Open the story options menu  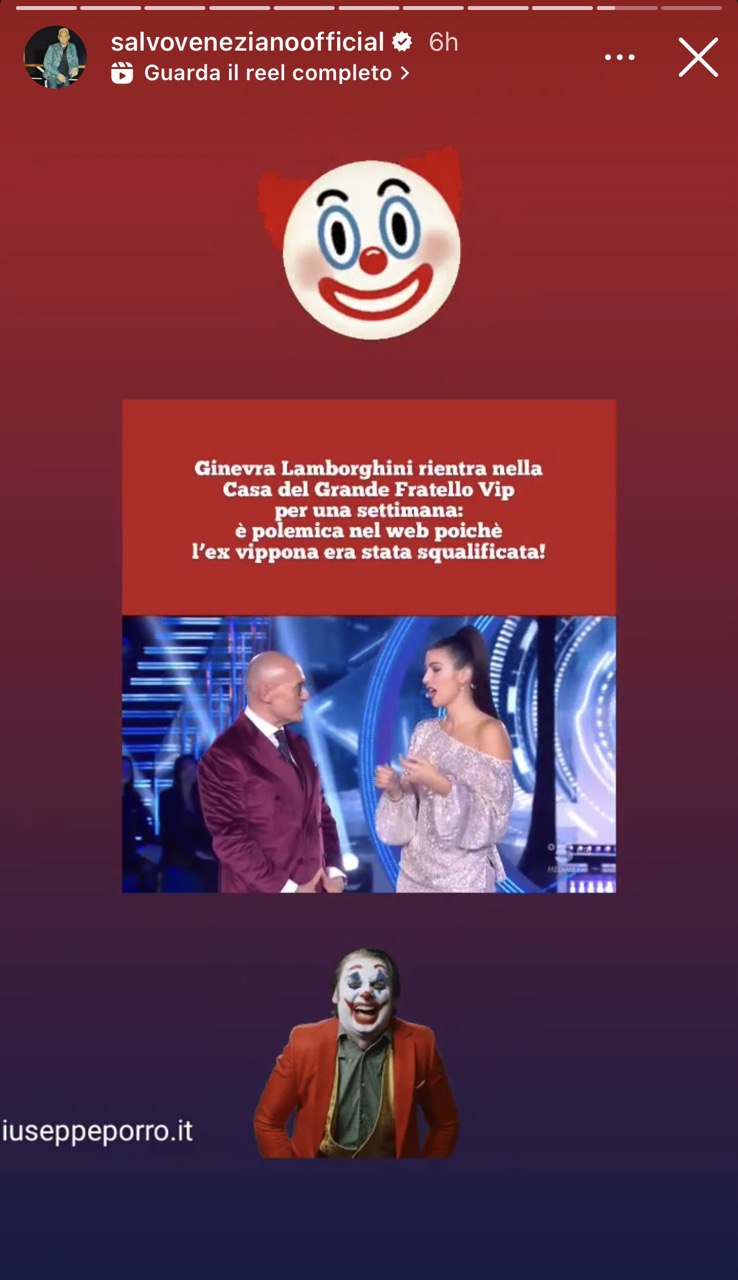coord(620,57)
